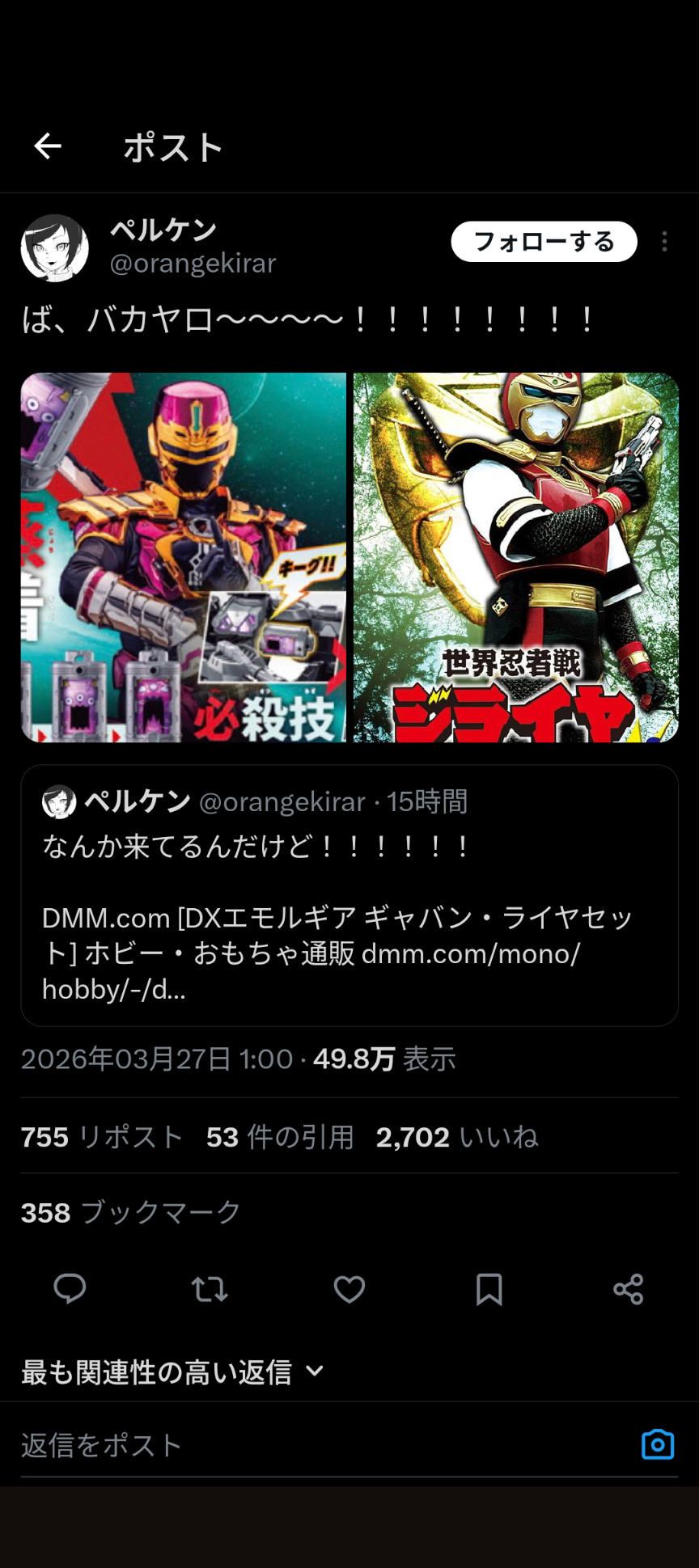View the 53 件の引用 list
This screenshot has width=699, height=1568.
pos(280,1137)
